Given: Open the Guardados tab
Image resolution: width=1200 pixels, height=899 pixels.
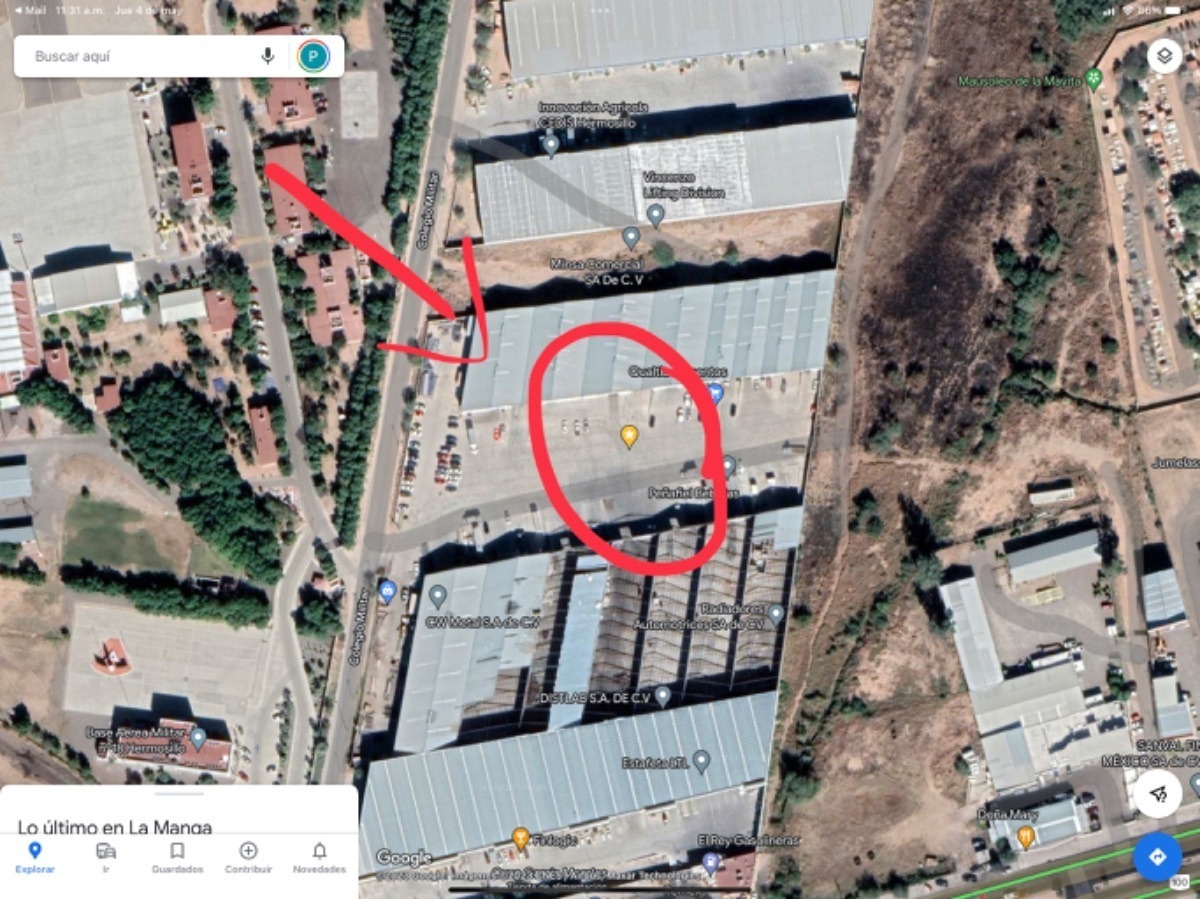Looking at the screenshot, I should (177, 857).
